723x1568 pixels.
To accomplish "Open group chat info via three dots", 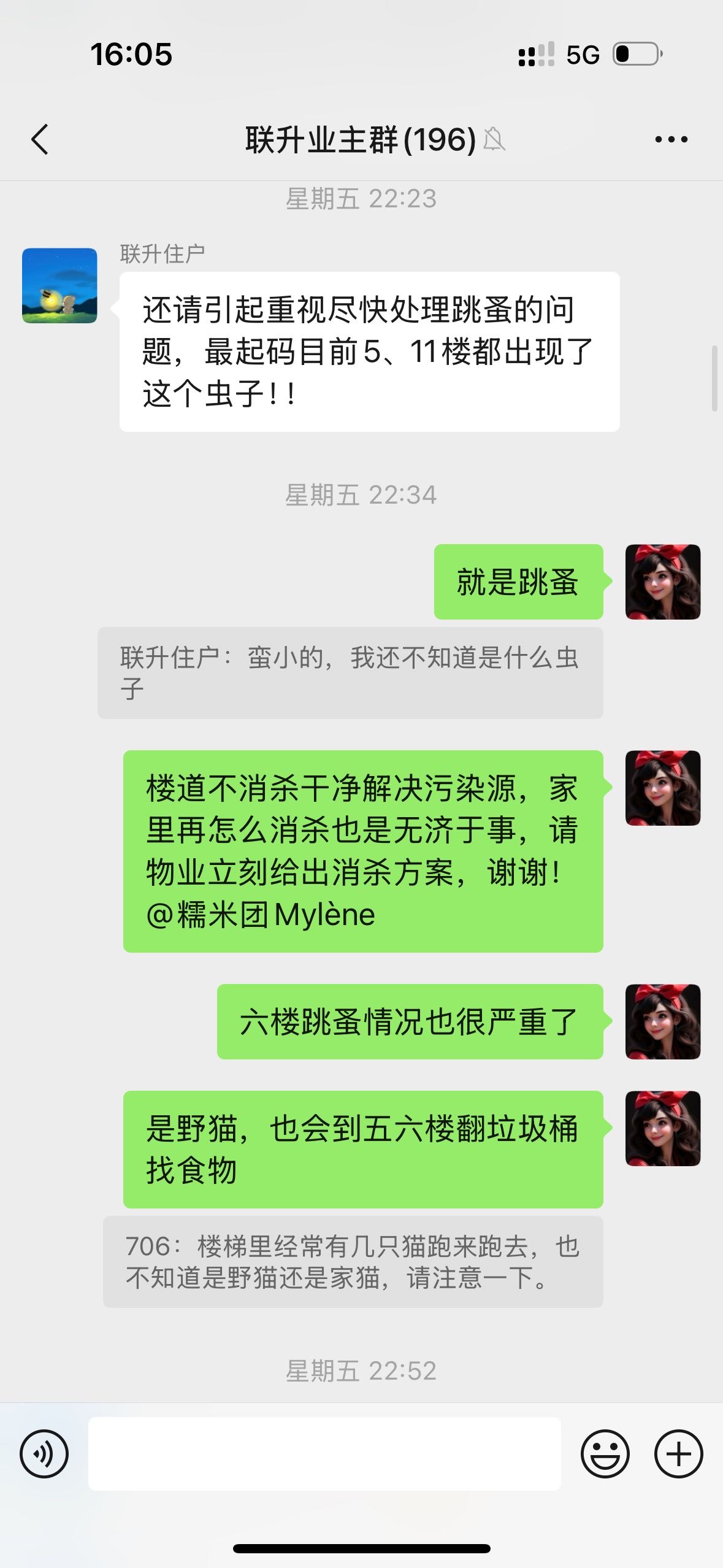I will pos(671,140).
